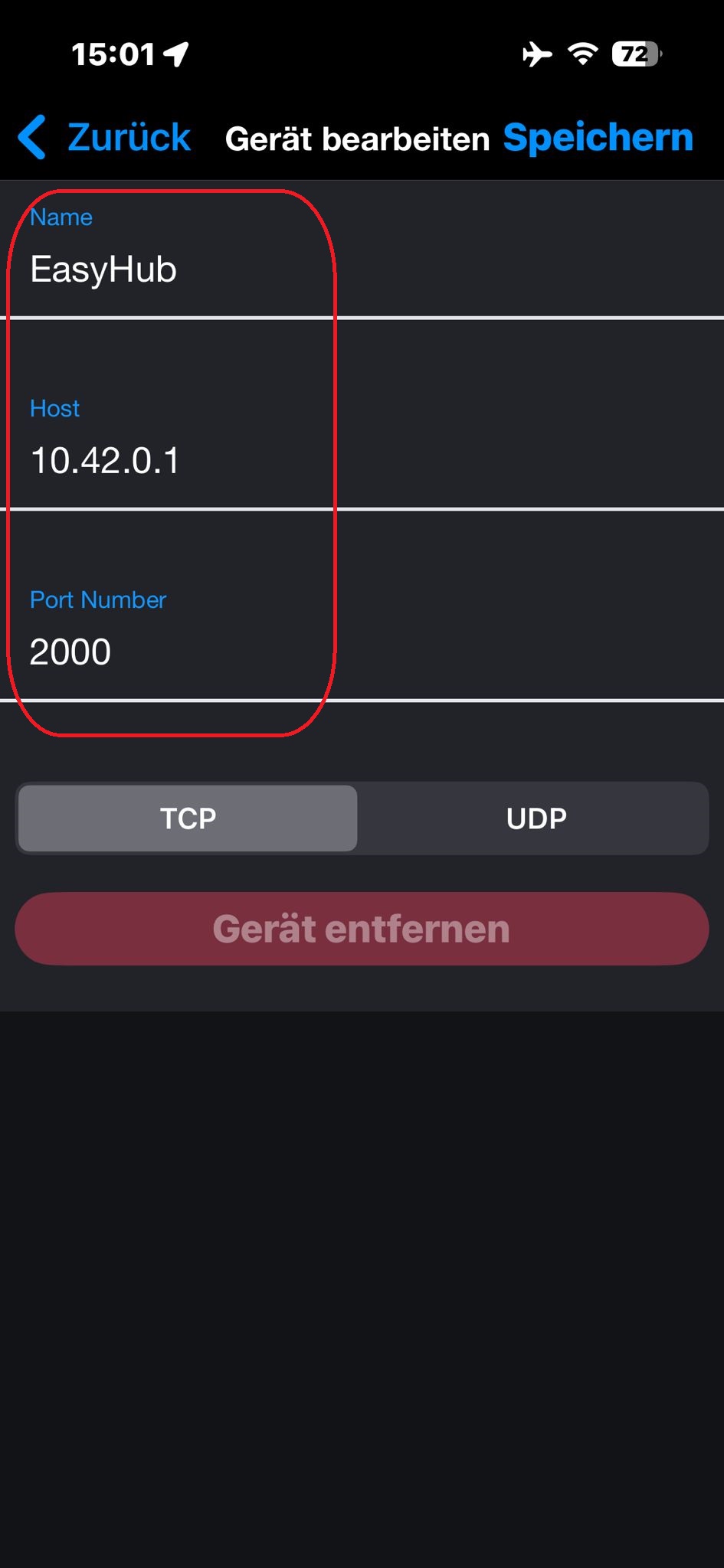The height and width of the screenshot is (1568, 724).
Task: Switch to the UDP protocol segment
Action: 536,818
